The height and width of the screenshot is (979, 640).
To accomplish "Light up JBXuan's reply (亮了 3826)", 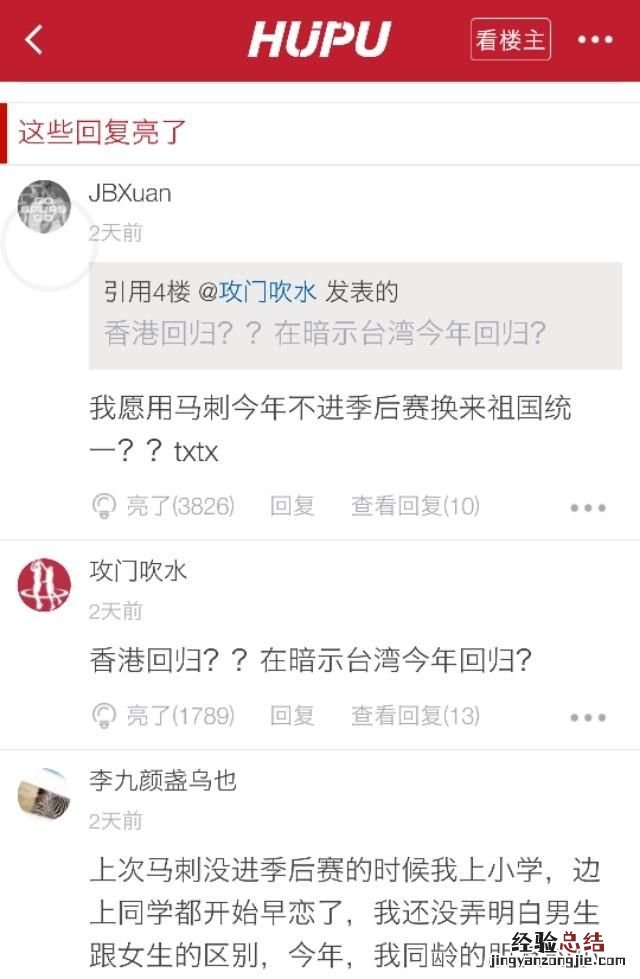I will (x=164, y=506).
